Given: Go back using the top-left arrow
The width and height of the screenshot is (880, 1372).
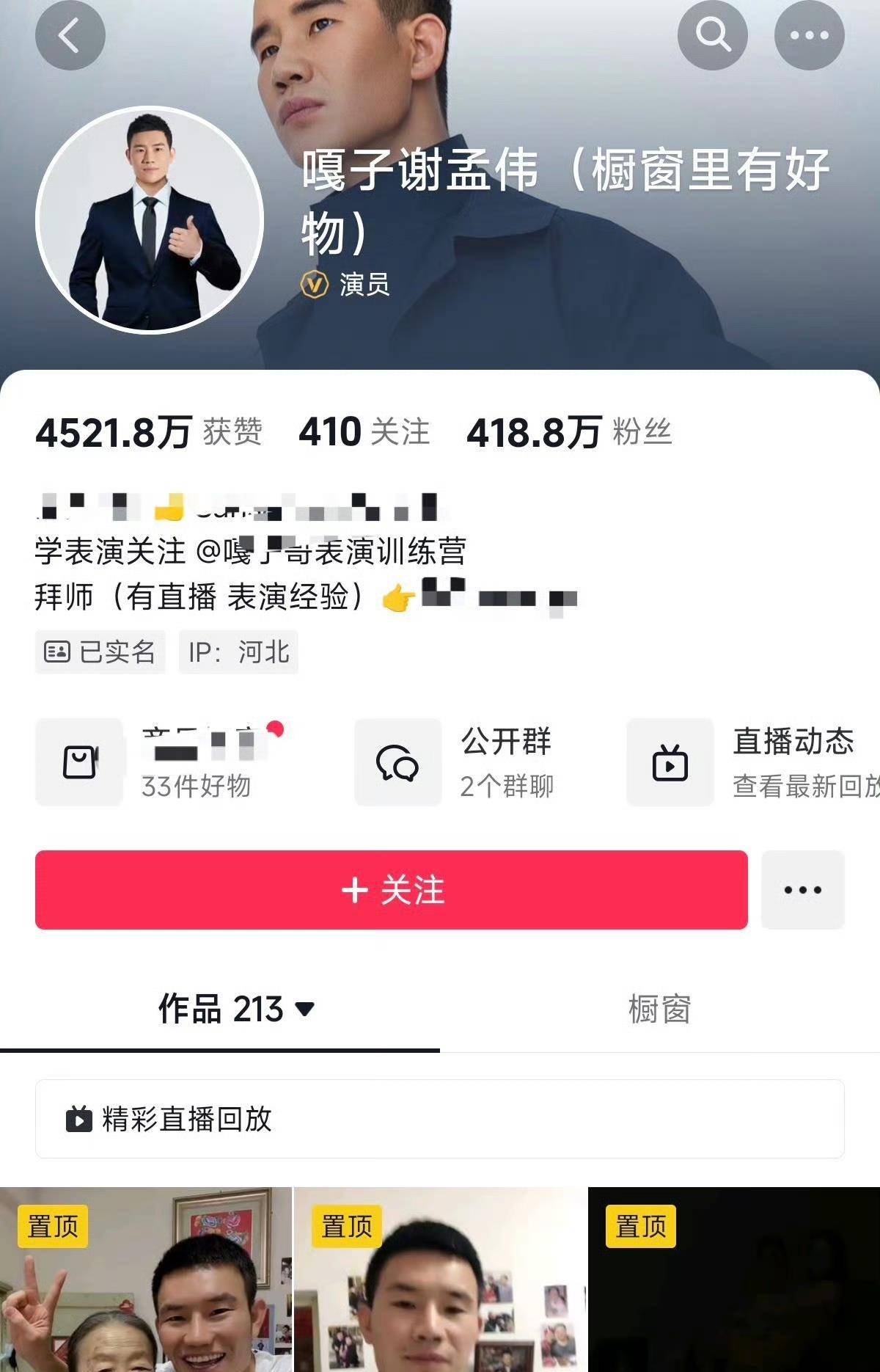Looking at the screenshot, I should pyautogui.click(x=70, y=35).
